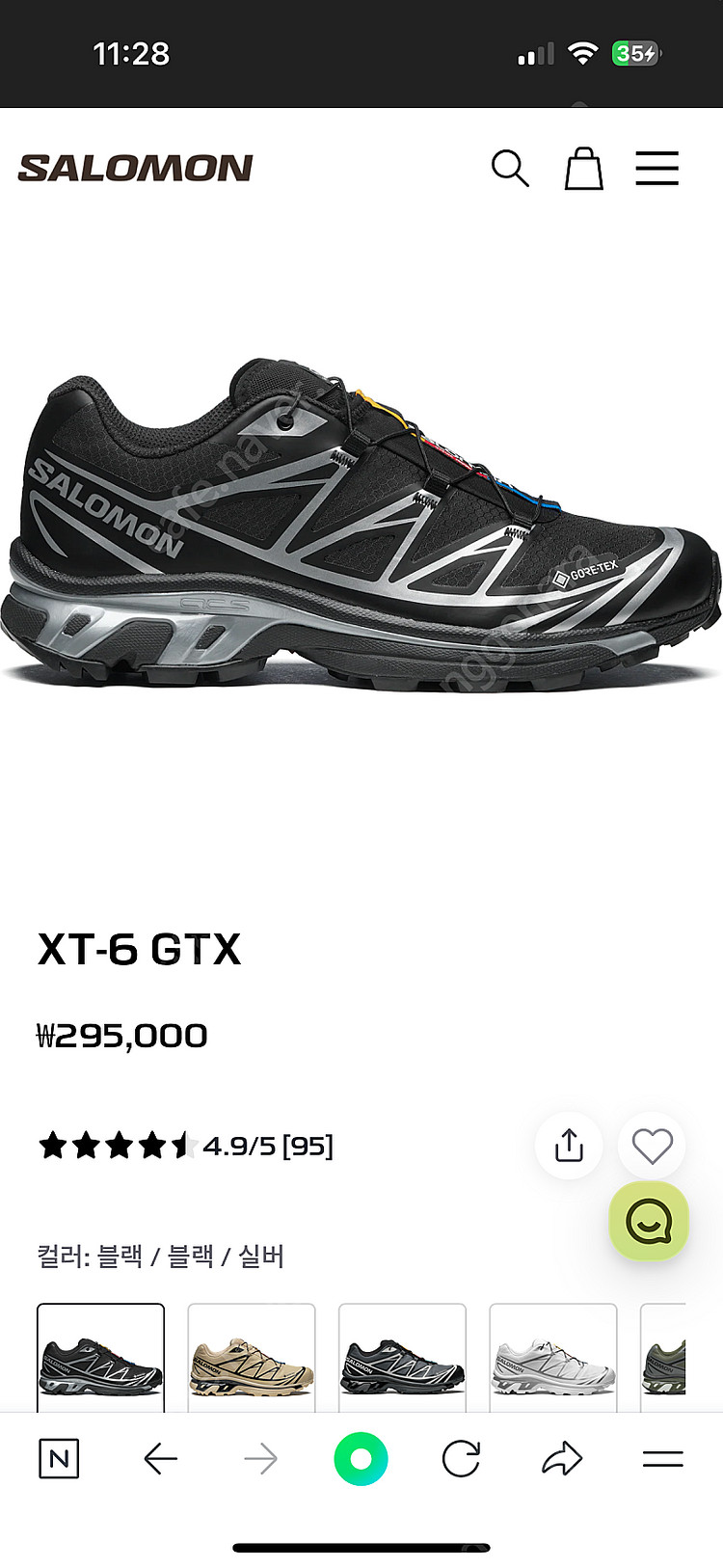The height and width of the screenshot is (1568, 723).
Task: Open the green chat support button
Action: tap(649, 1222)
